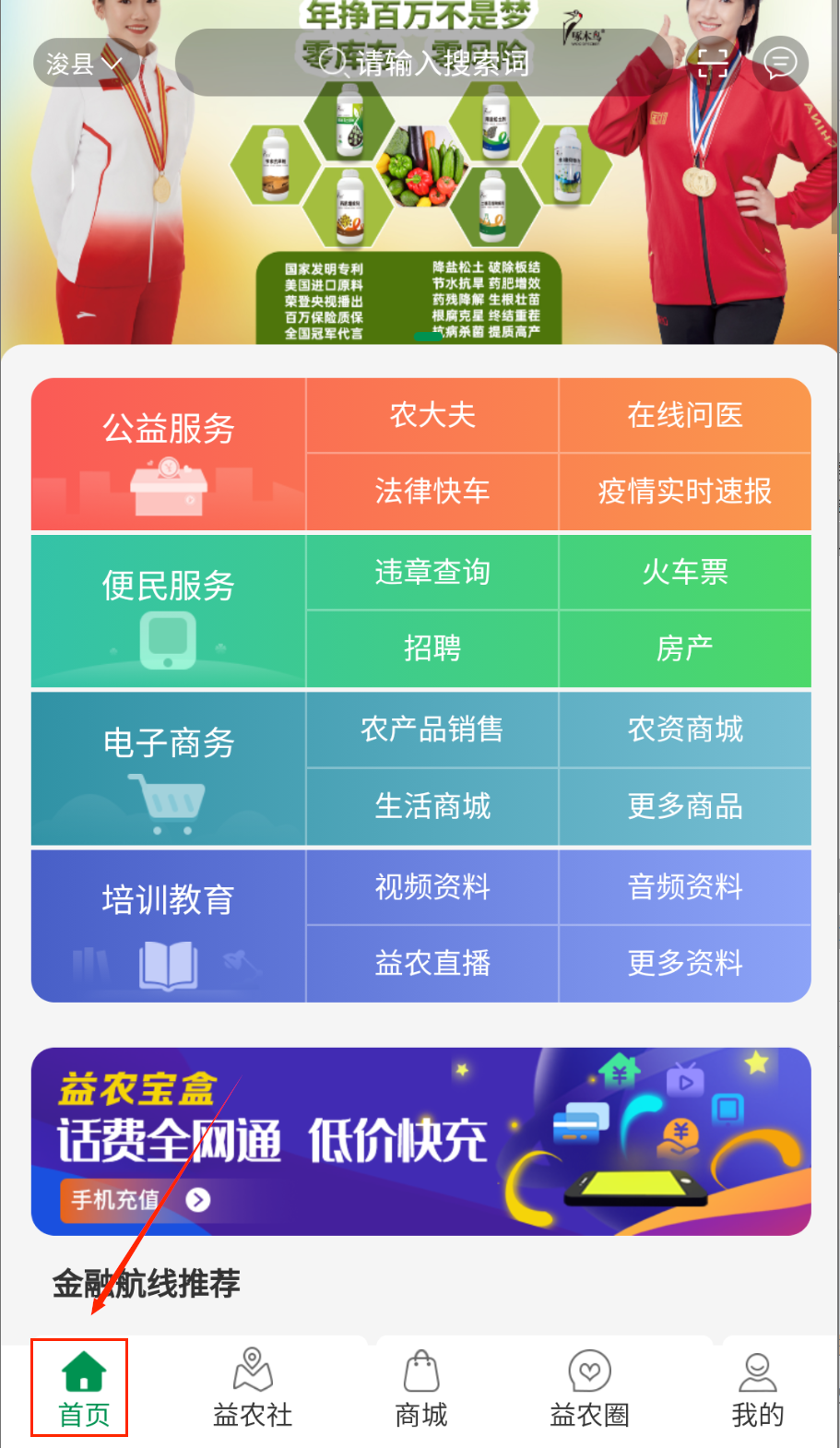The width and height of the screenshot is (840, 1448).
Task: Open 在线问医 online doctor
Action: tap(684, 416)
